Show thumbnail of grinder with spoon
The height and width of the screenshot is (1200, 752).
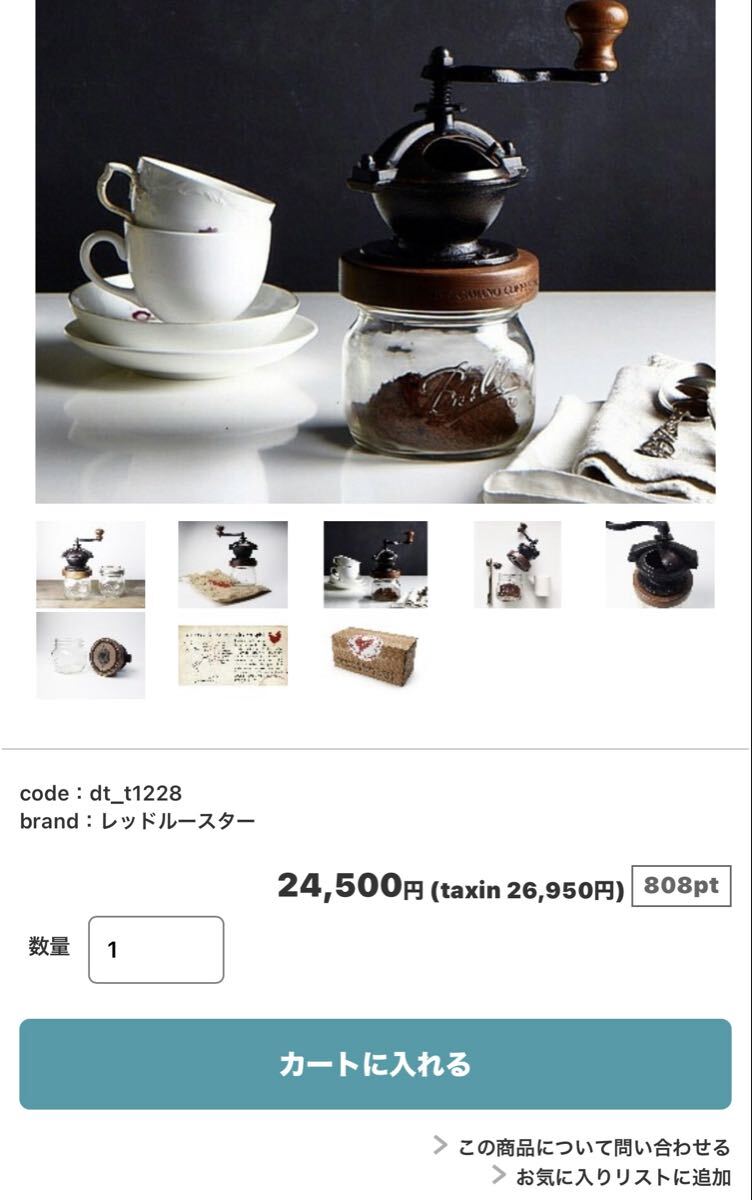(x=517, y=564)
